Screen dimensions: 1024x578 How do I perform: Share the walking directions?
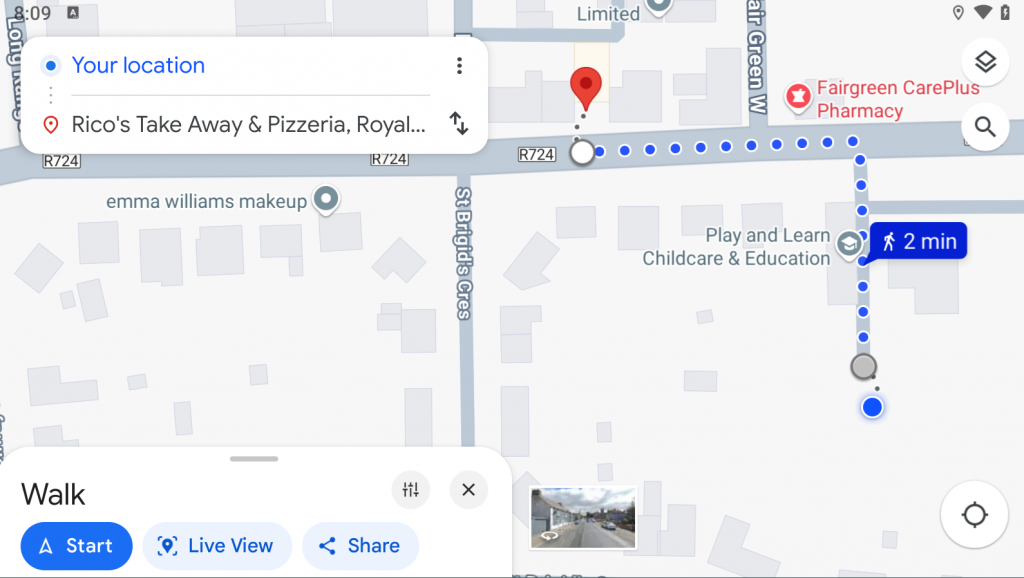click(x=360, y=546)
